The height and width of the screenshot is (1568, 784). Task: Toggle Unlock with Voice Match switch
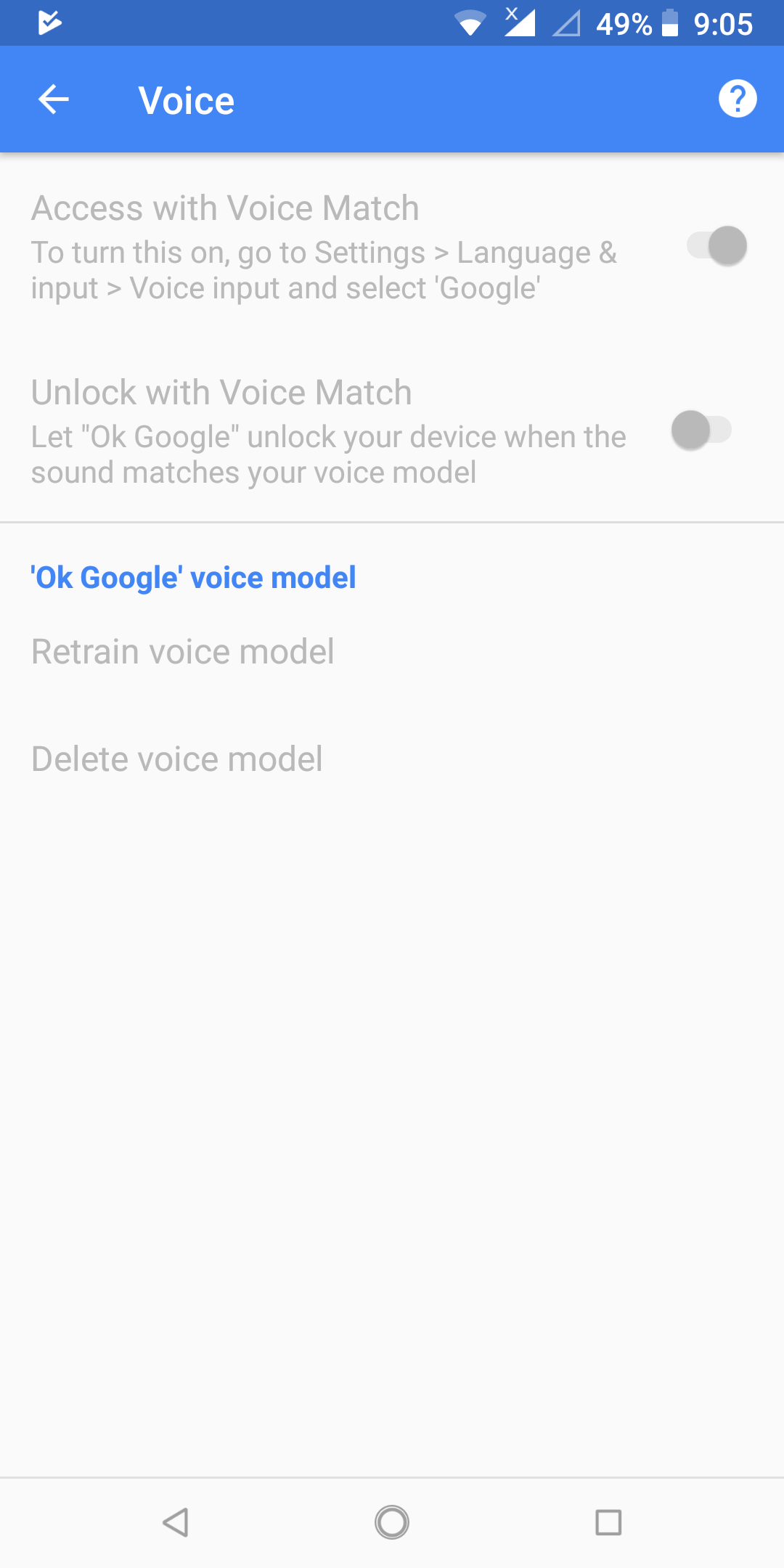coord(701,430)
